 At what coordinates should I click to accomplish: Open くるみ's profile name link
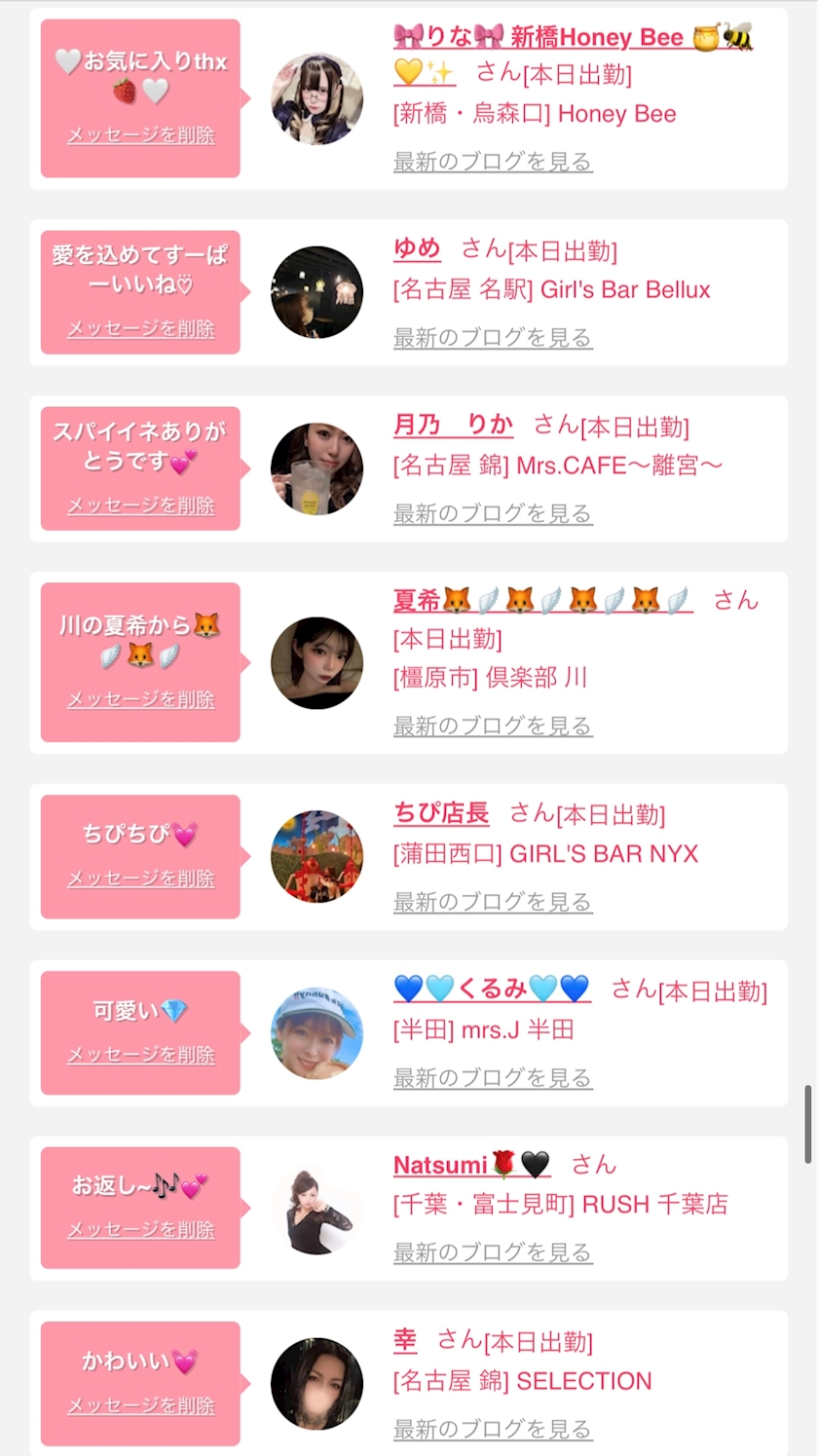[492, 989]
